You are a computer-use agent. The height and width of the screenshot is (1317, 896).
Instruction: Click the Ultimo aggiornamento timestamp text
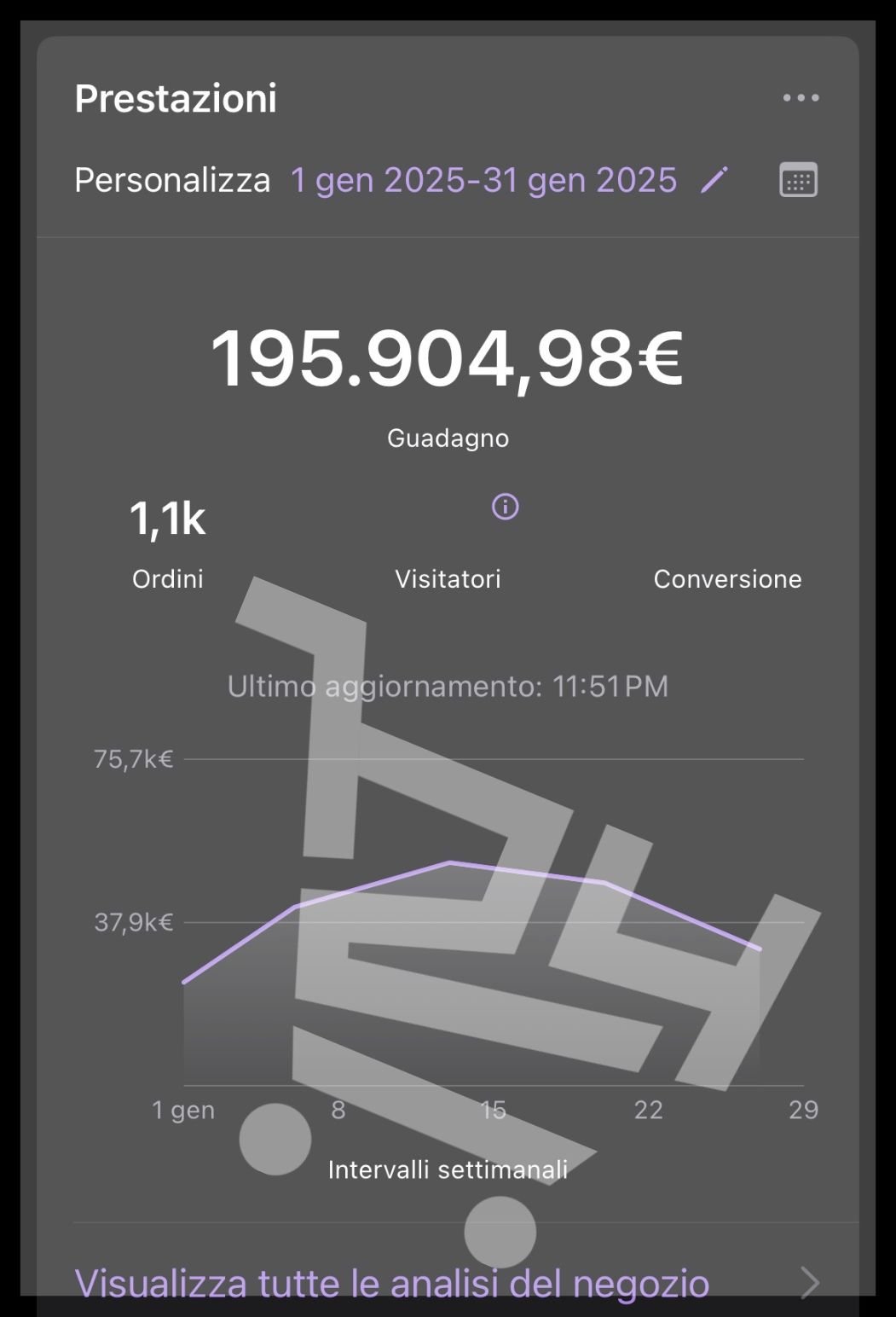click(x=448, y=685)
